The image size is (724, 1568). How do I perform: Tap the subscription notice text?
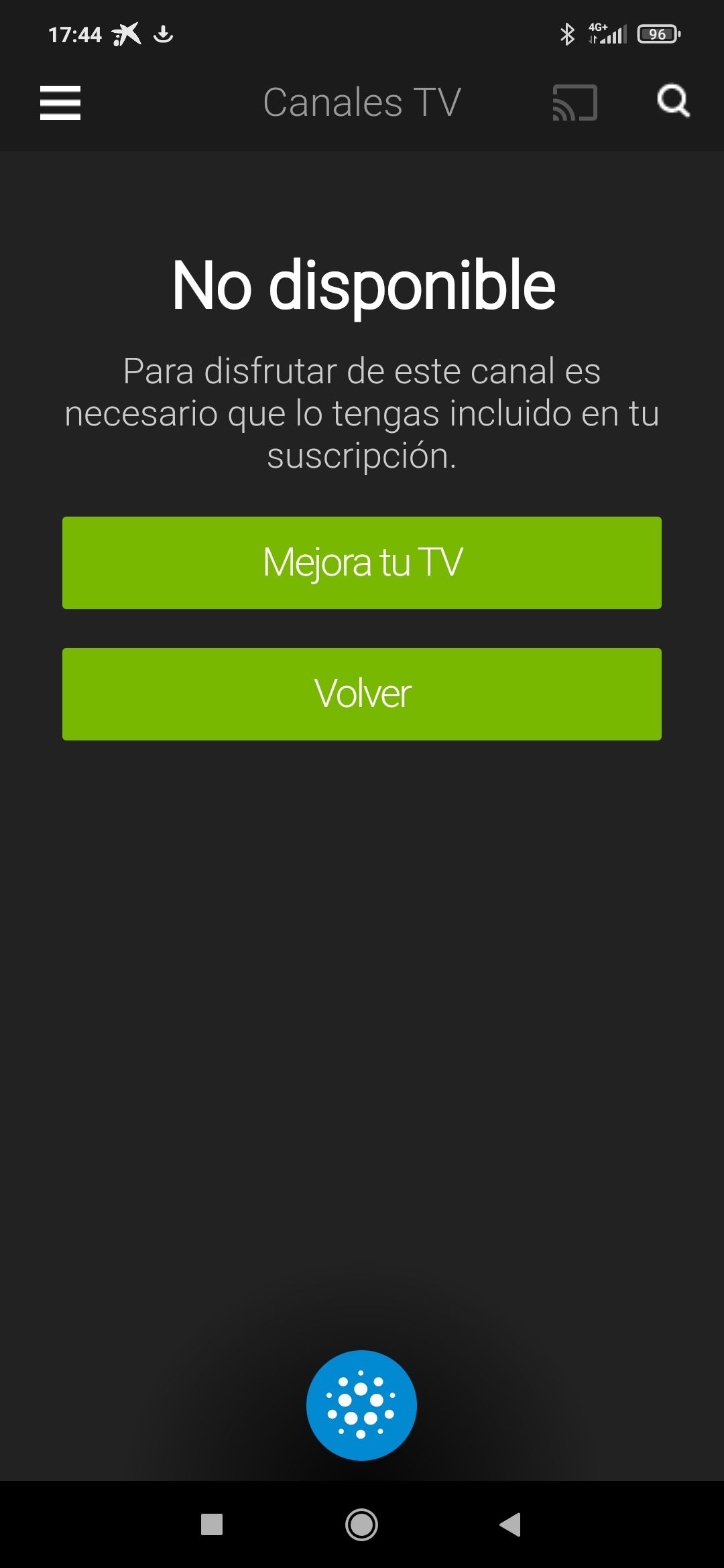pos(362,413)
